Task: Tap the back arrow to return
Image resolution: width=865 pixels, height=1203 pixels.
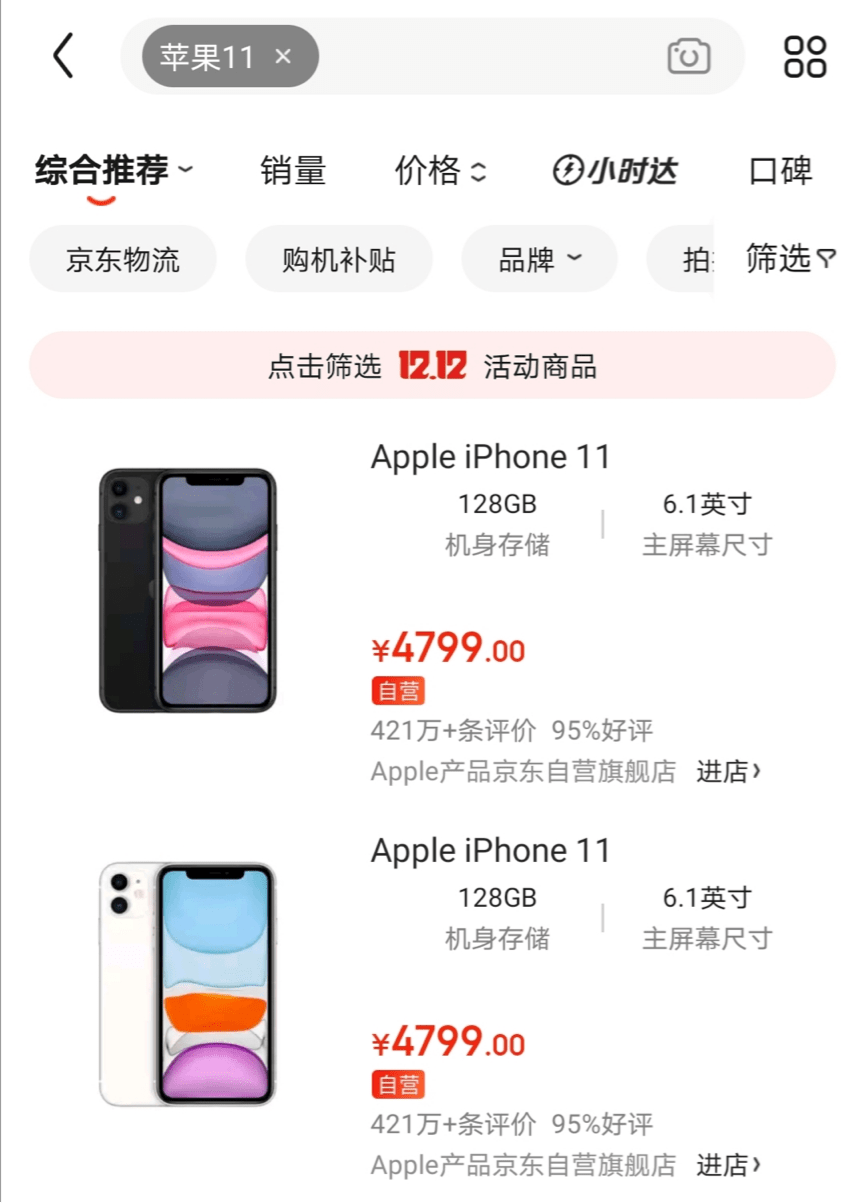Action: [62, 57]
